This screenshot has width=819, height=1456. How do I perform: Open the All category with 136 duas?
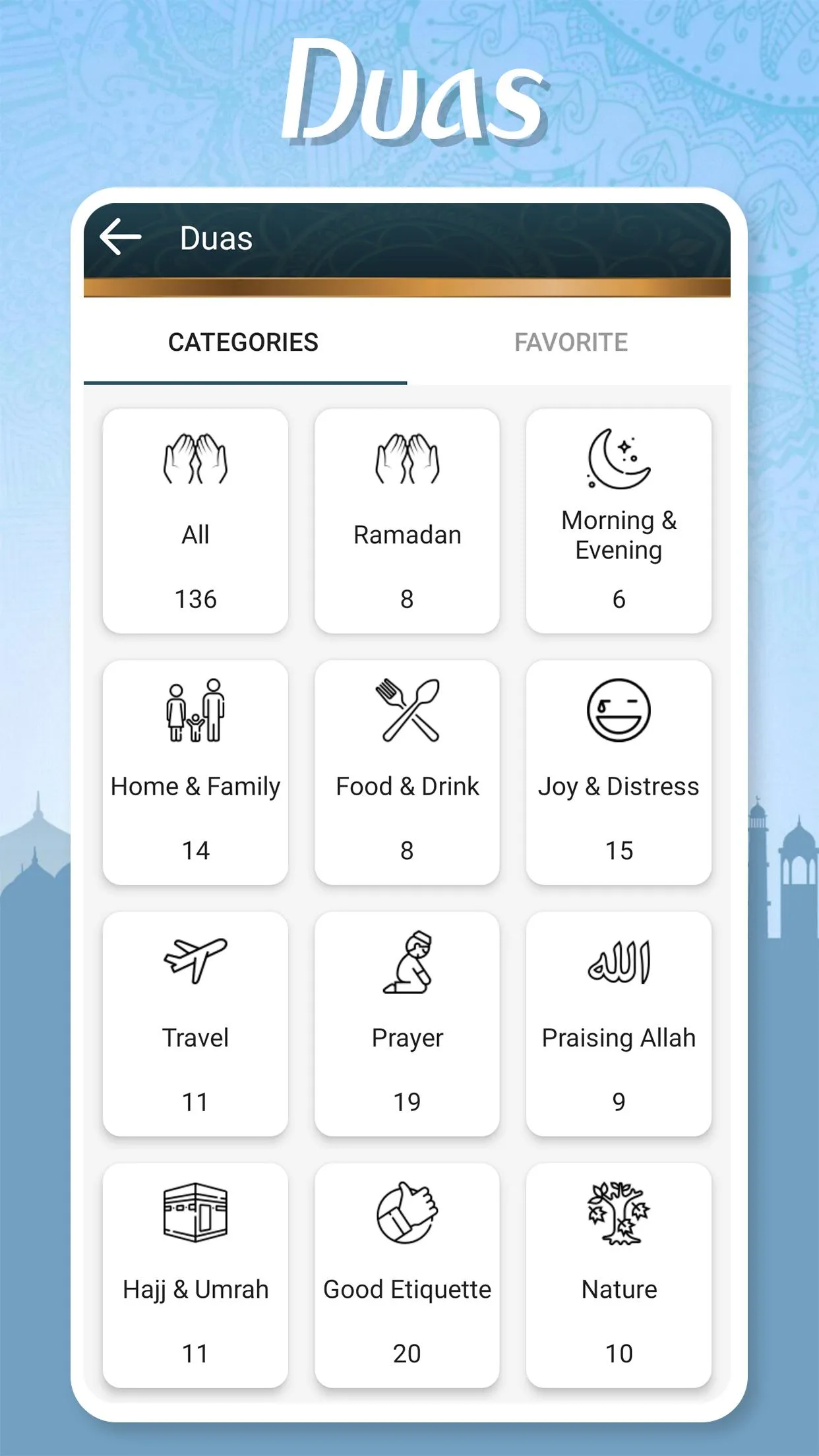coord(196,521)
